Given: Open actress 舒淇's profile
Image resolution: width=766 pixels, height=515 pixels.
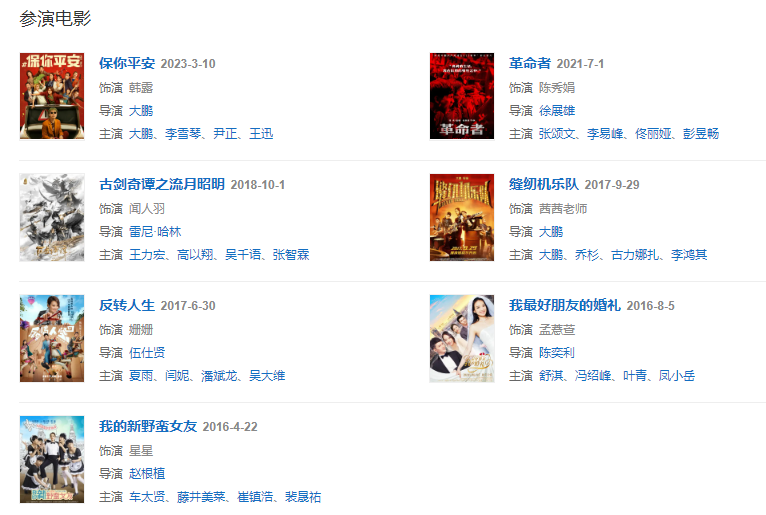Looking at the screenshot, I should click(x=551, y=376).
